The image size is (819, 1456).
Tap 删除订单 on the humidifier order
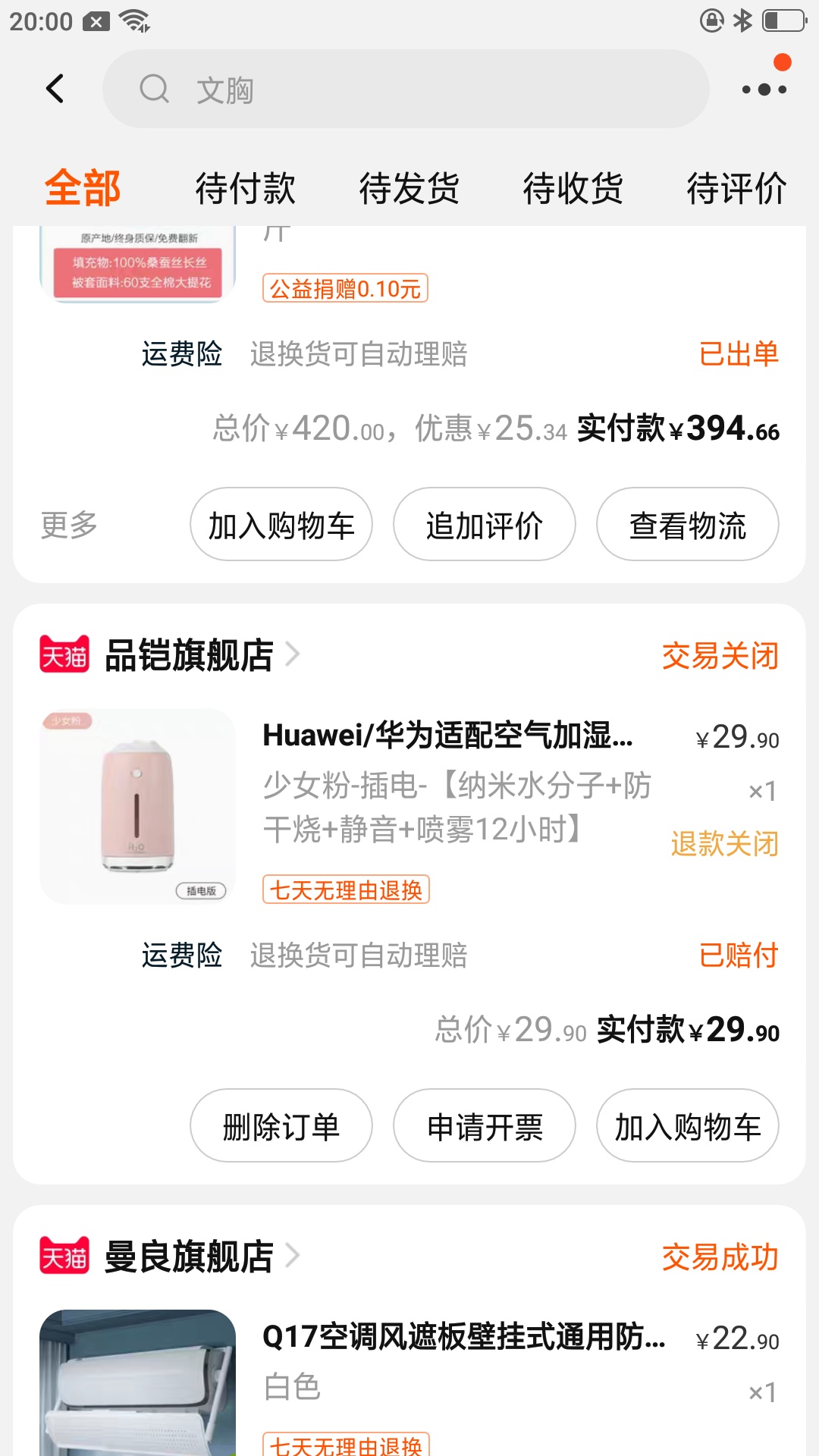point(281,1126)
